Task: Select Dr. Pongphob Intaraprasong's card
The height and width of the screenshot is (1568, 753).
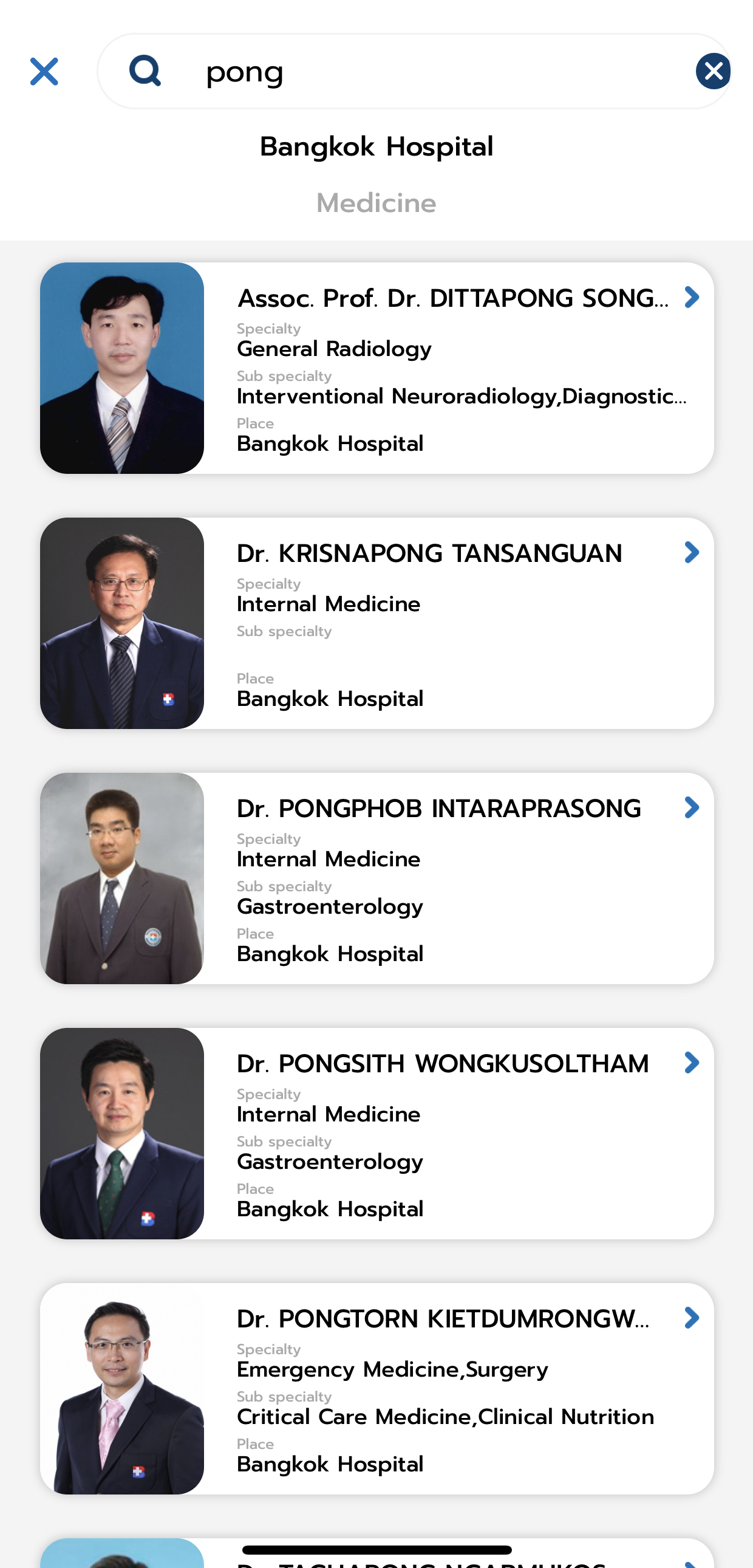Action: point(376,878)
